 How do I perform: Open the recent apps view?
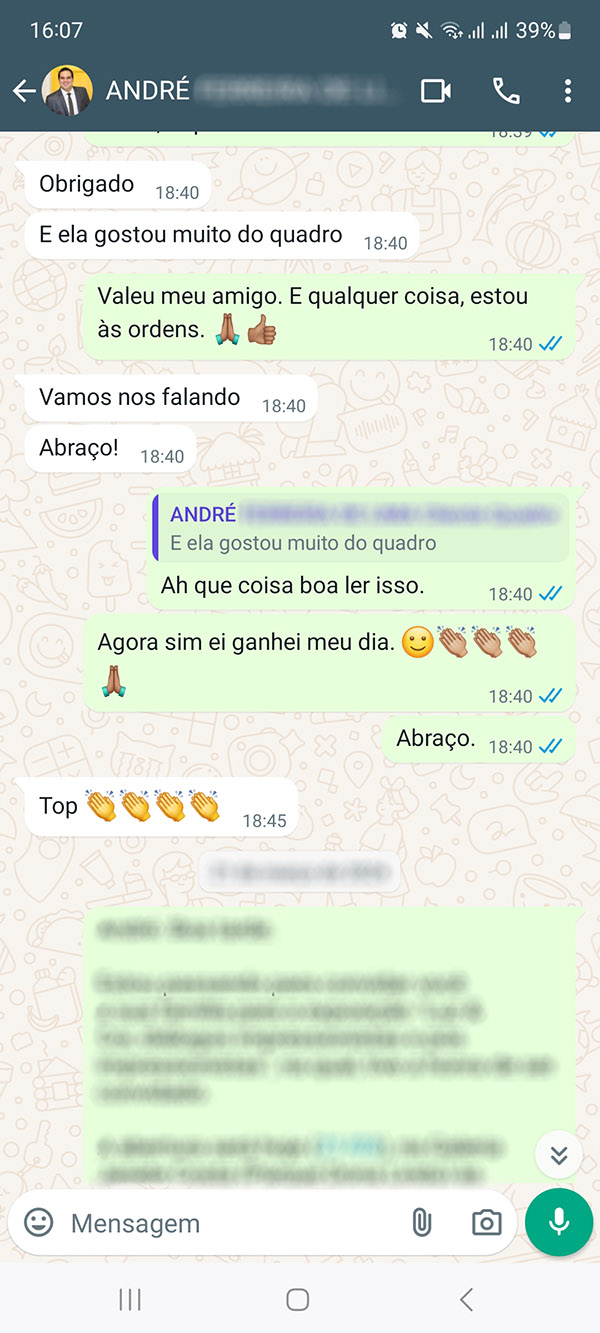(130, 1299)
